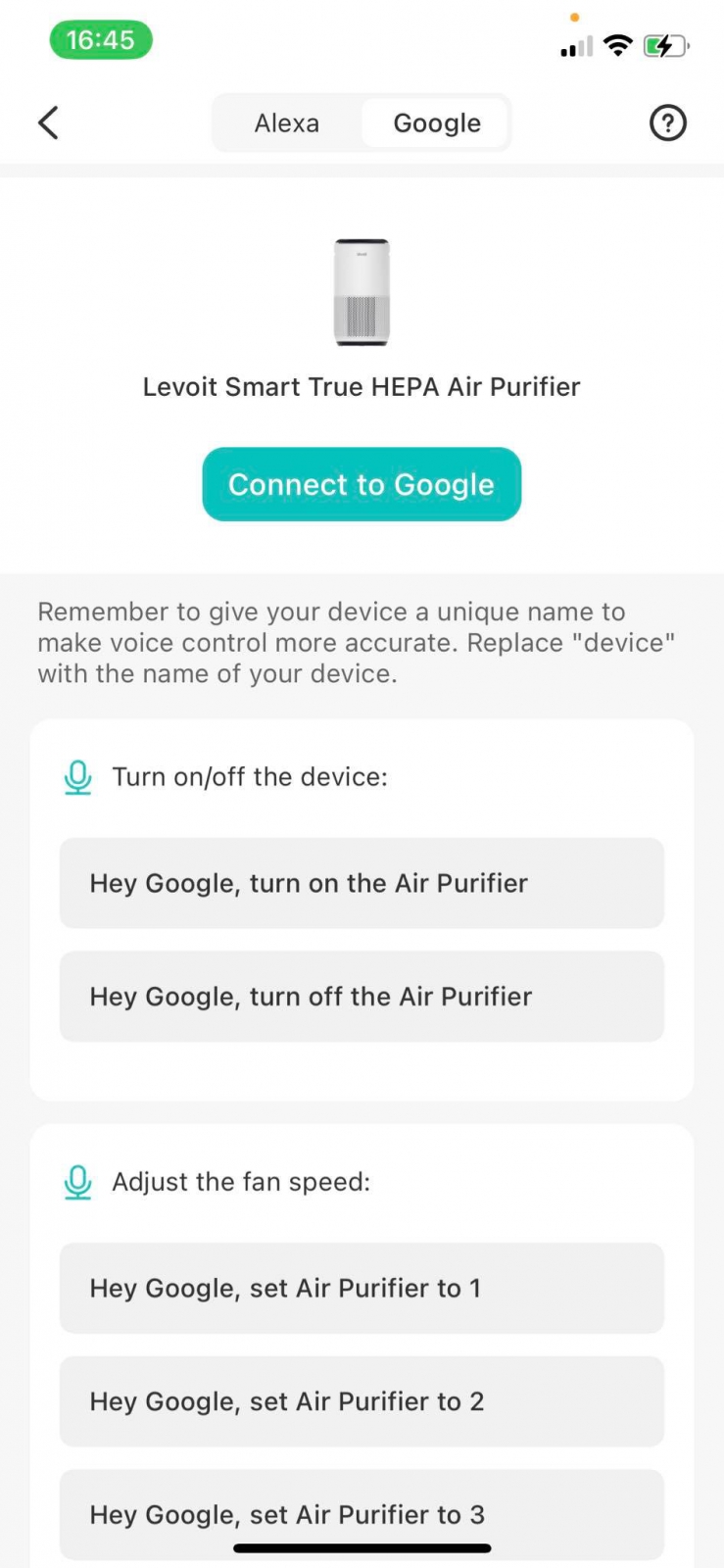Tap the Connect to Google button
The height and width of the screenshot is (1568, 724).
(x=362, y=484)
